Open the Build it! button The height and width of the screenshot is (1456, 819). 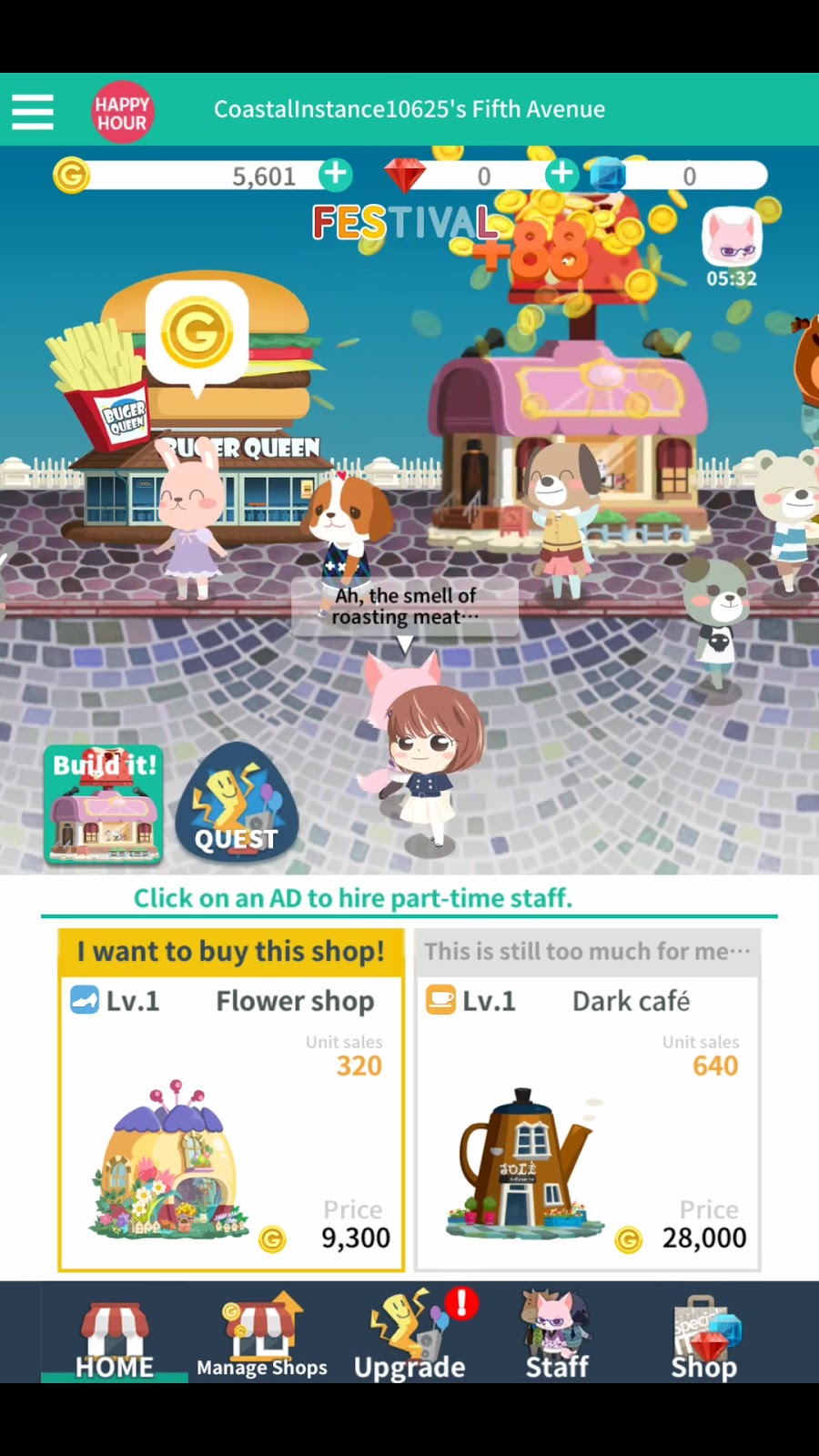[x=104, y=804]
